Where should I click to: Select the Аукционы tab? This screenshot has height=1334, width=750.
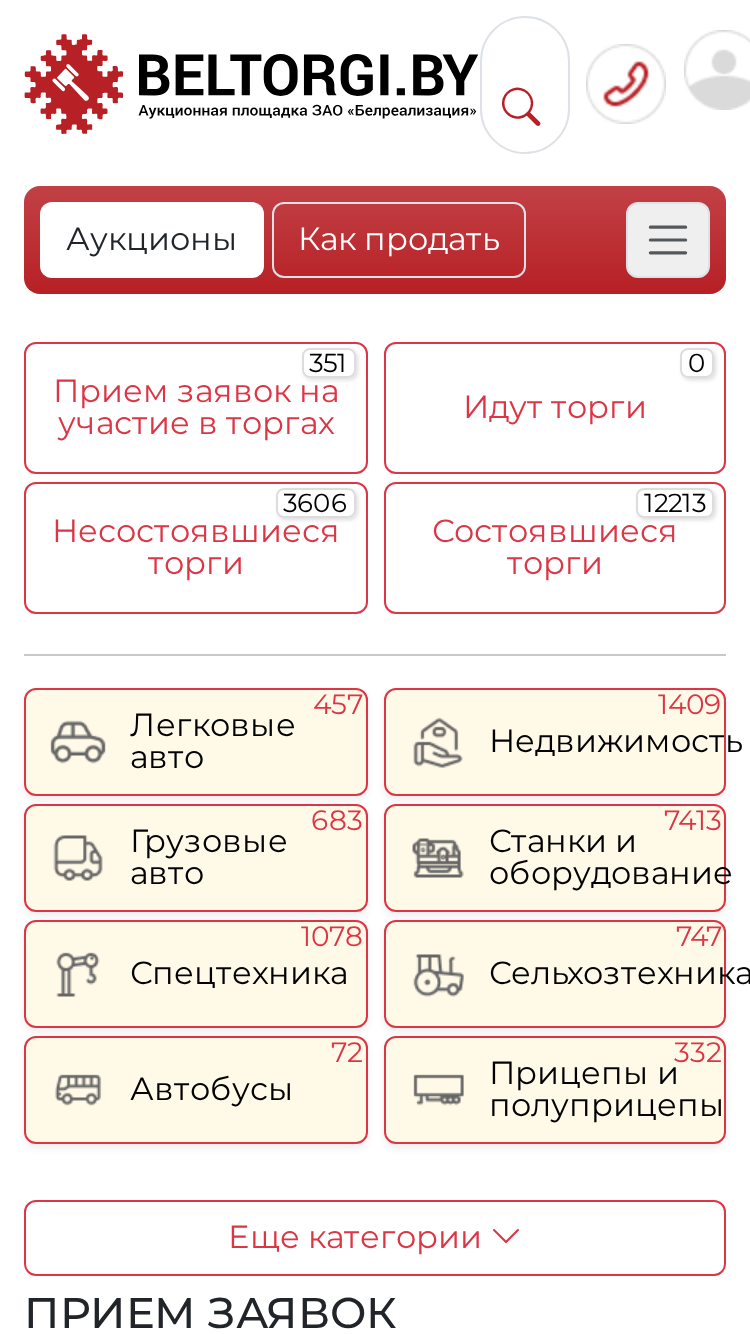coord(152,240)
